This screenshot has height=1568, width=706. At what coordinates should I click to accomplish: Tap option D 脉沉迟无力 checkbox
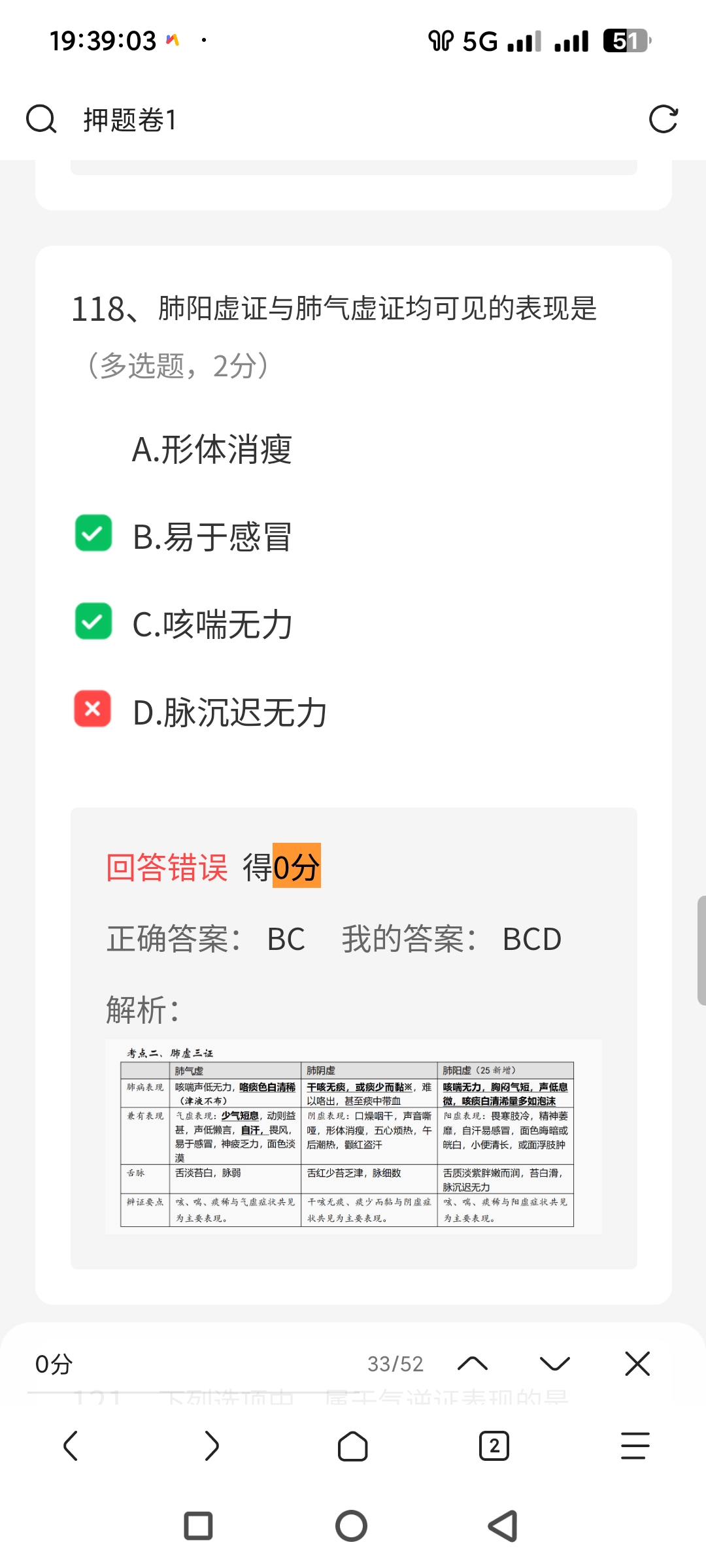click(x=93, y=709)
